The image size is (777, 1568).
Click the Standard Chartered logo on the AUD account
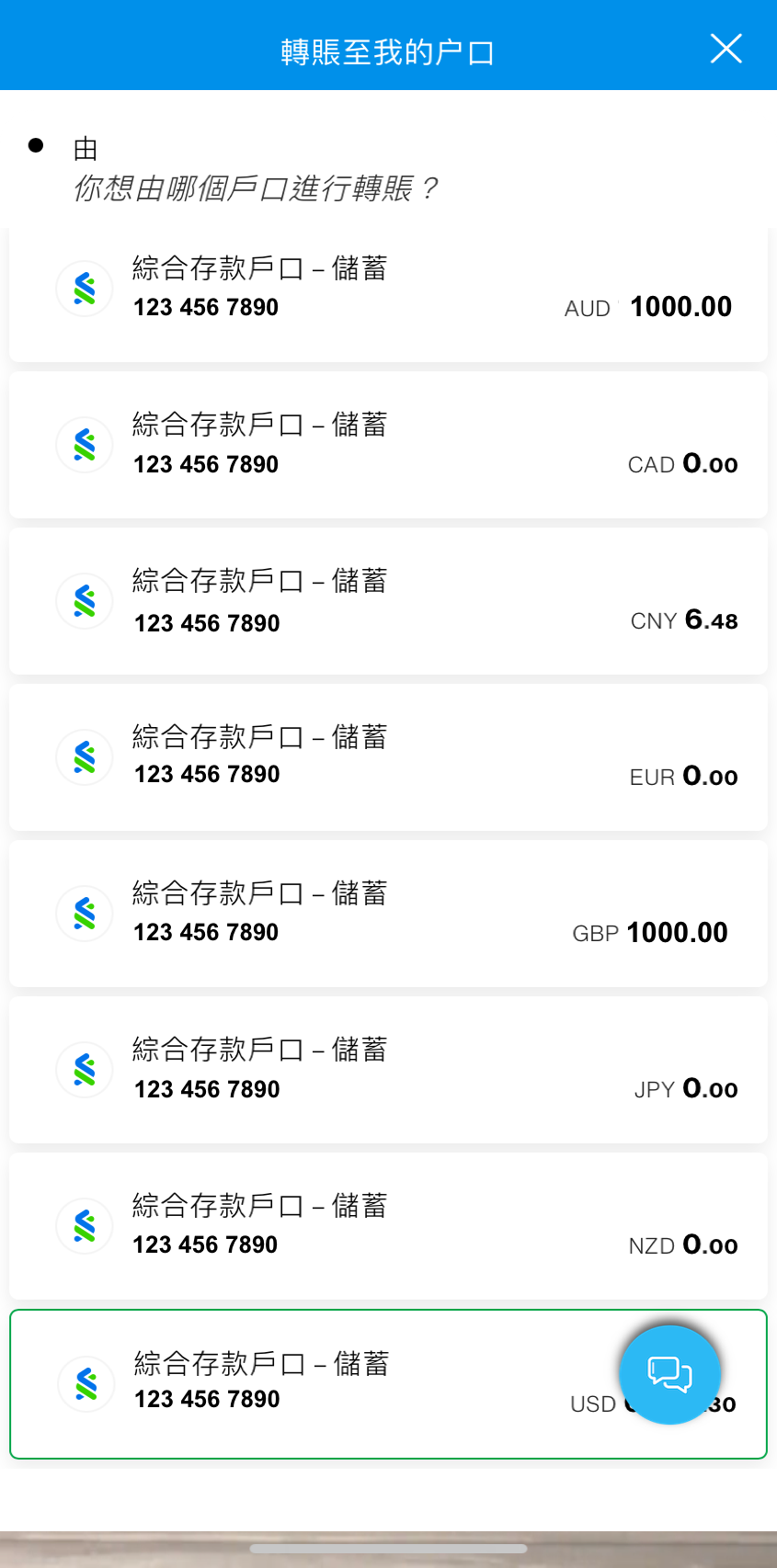(x=84, y=288)
